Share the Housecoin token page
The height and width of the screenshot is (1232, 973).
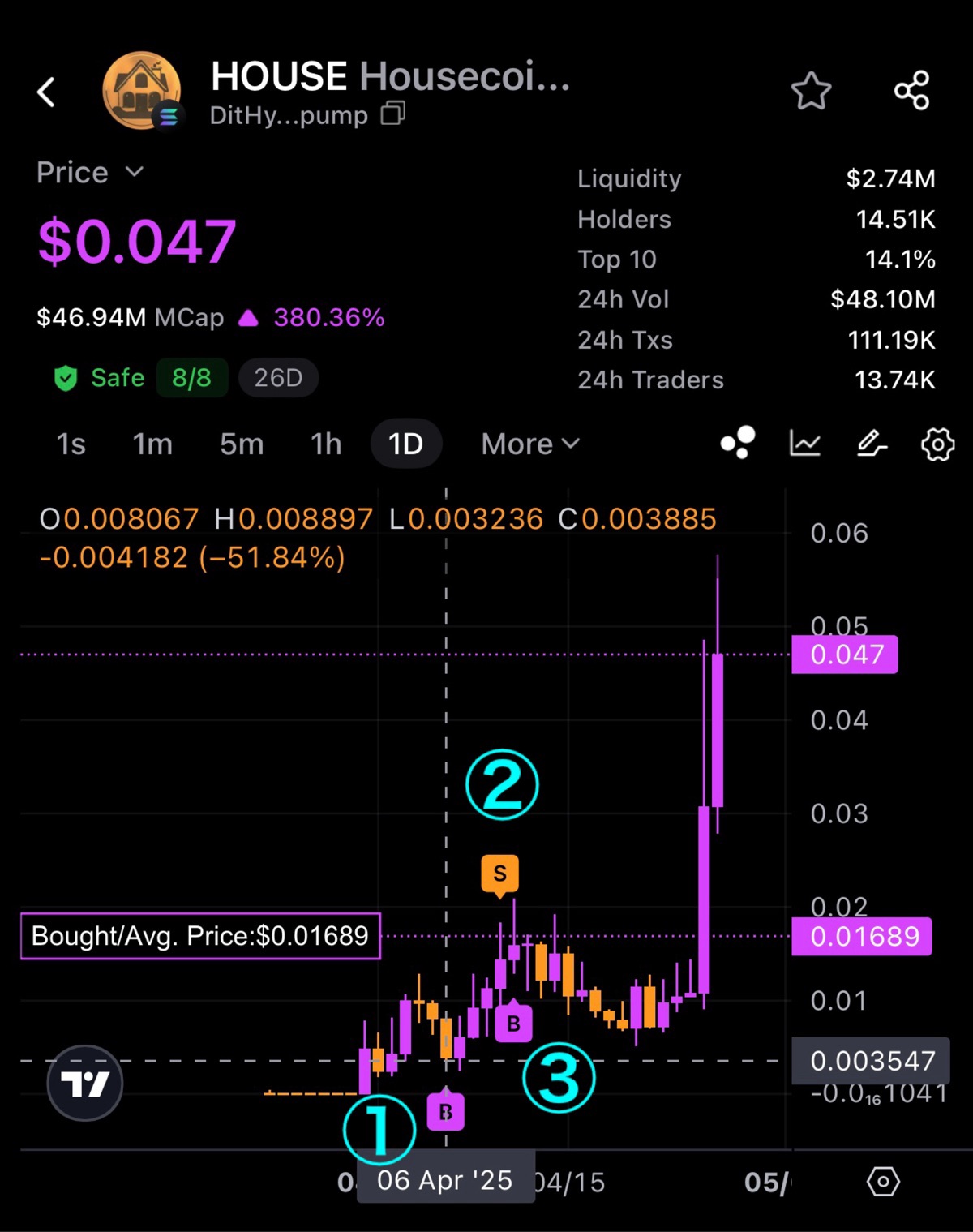coord(911,90)
